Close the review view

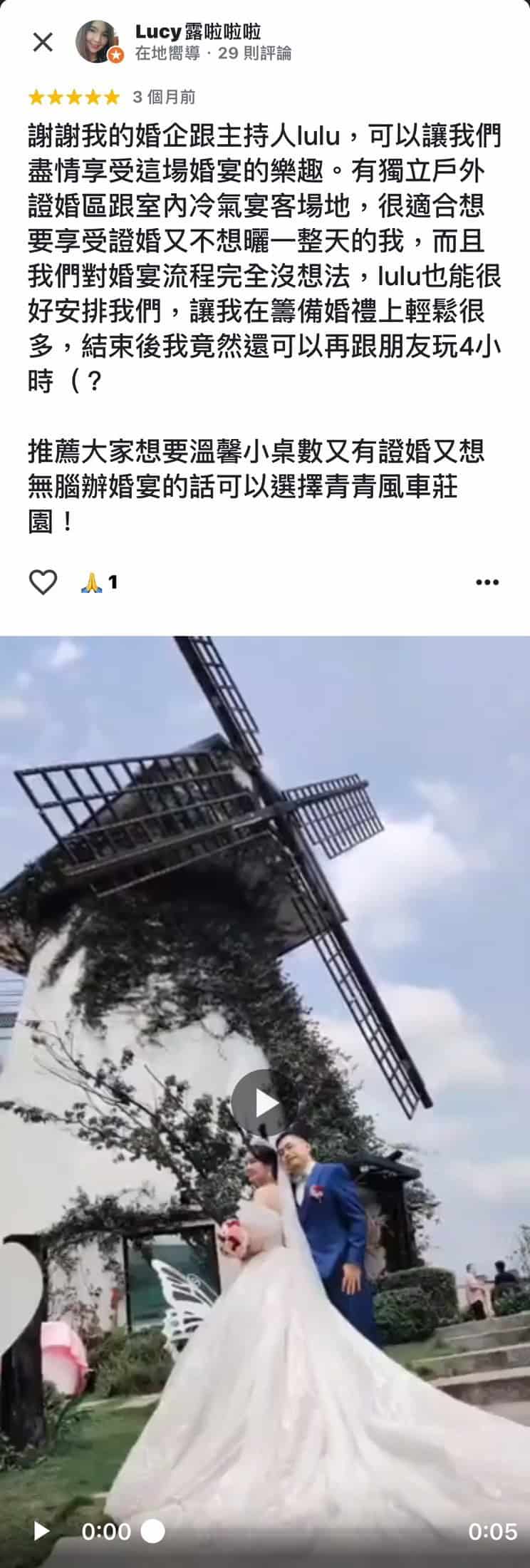pos(43,43)
